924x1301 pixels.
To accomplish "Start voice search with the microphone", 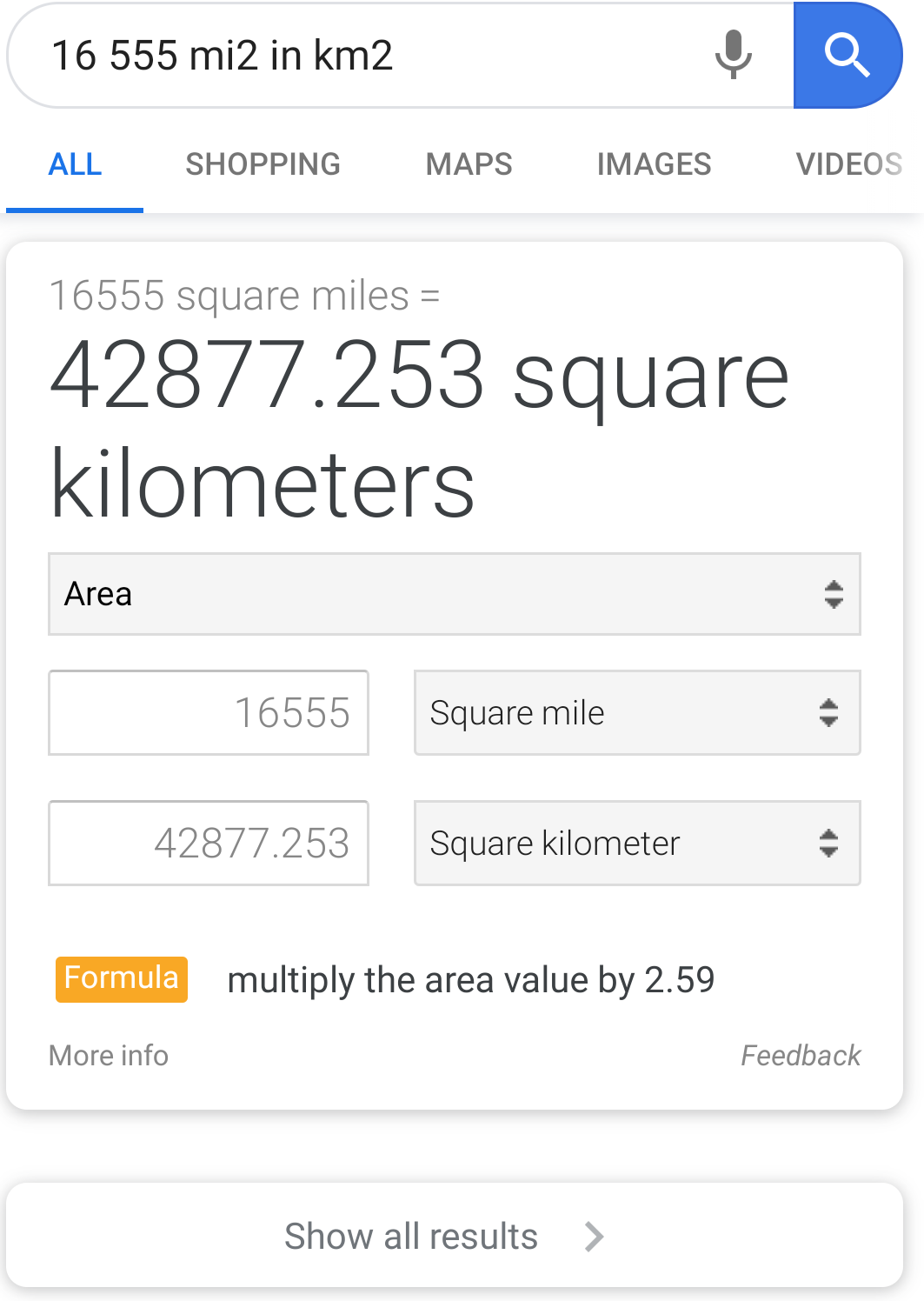I will pos(733,56).
